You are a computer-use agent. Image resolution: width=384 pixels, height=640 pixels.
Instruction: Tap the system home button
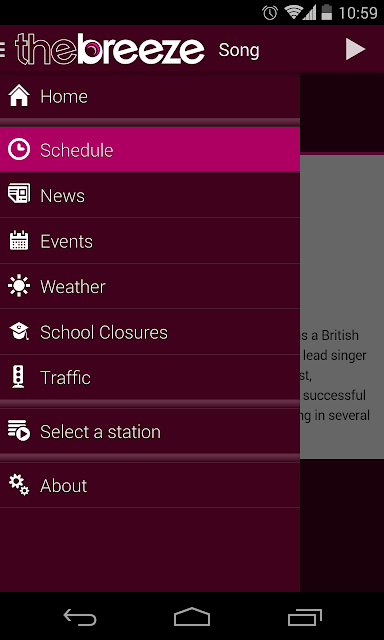pos(192,616)
